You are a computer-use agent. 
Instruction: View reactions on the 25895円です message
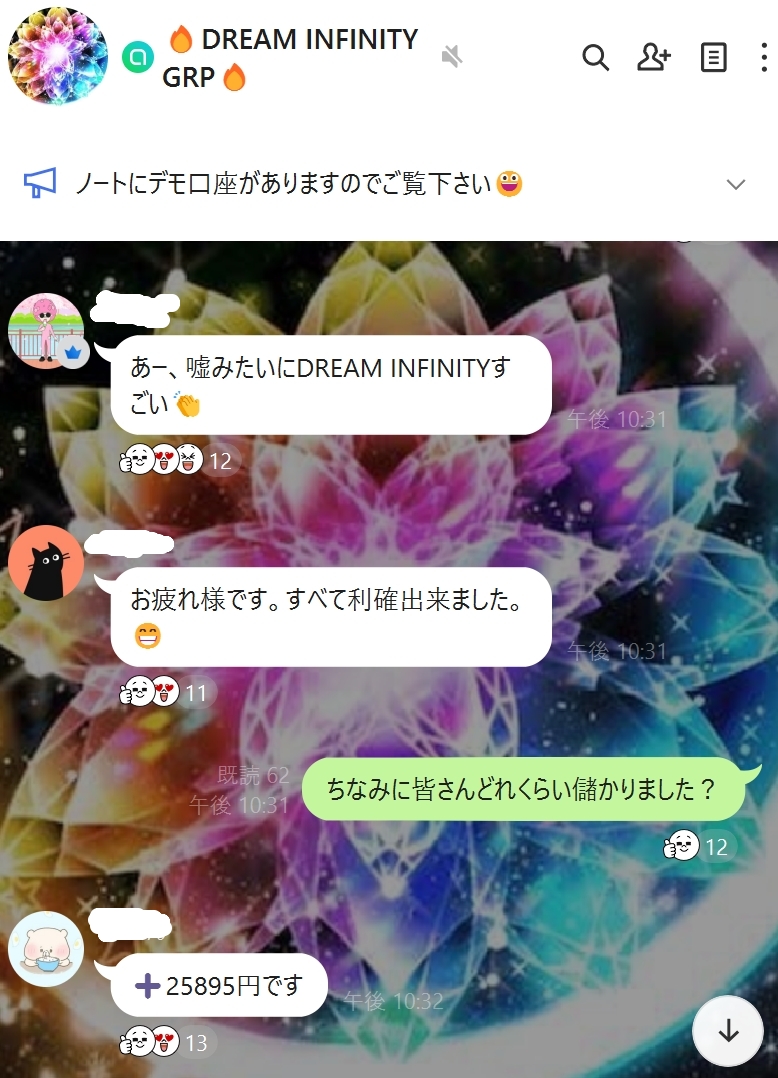(x=165, y=1043)
